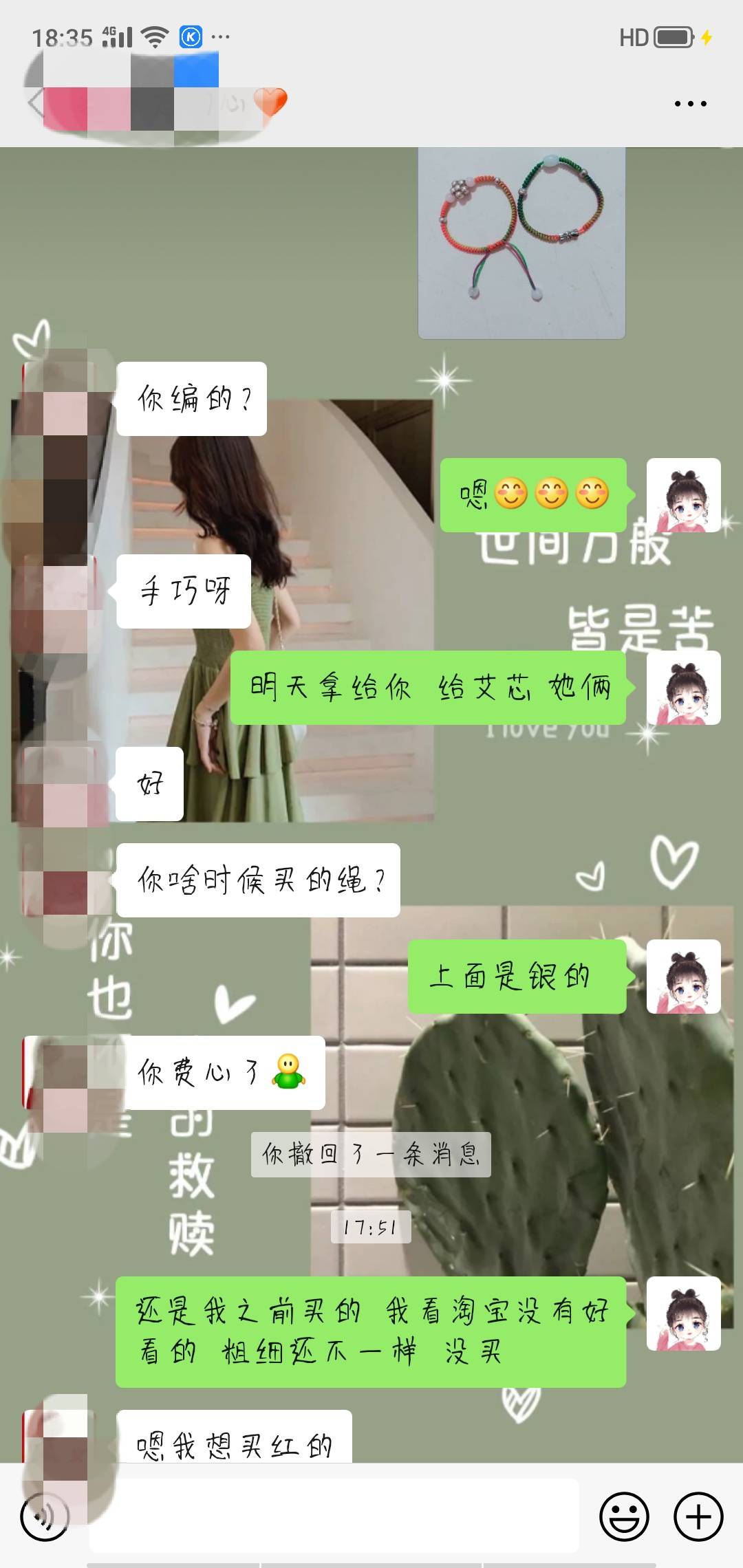Open the bracelet photo message
The image size is (743, 1568).
point(521,243)
